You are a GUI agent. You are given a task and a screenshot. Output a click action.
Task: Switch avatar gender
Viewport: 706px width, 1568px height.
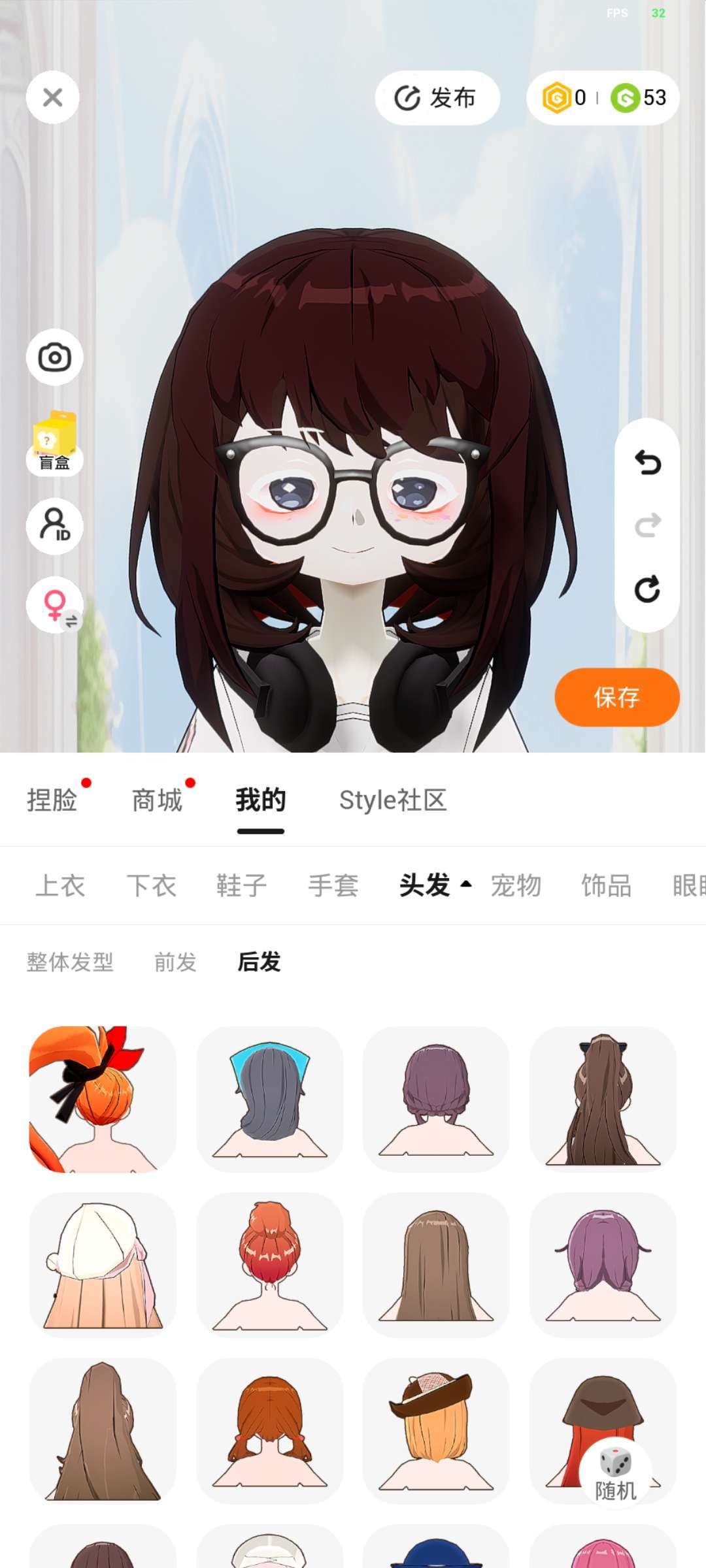click(x=54, y=605)
